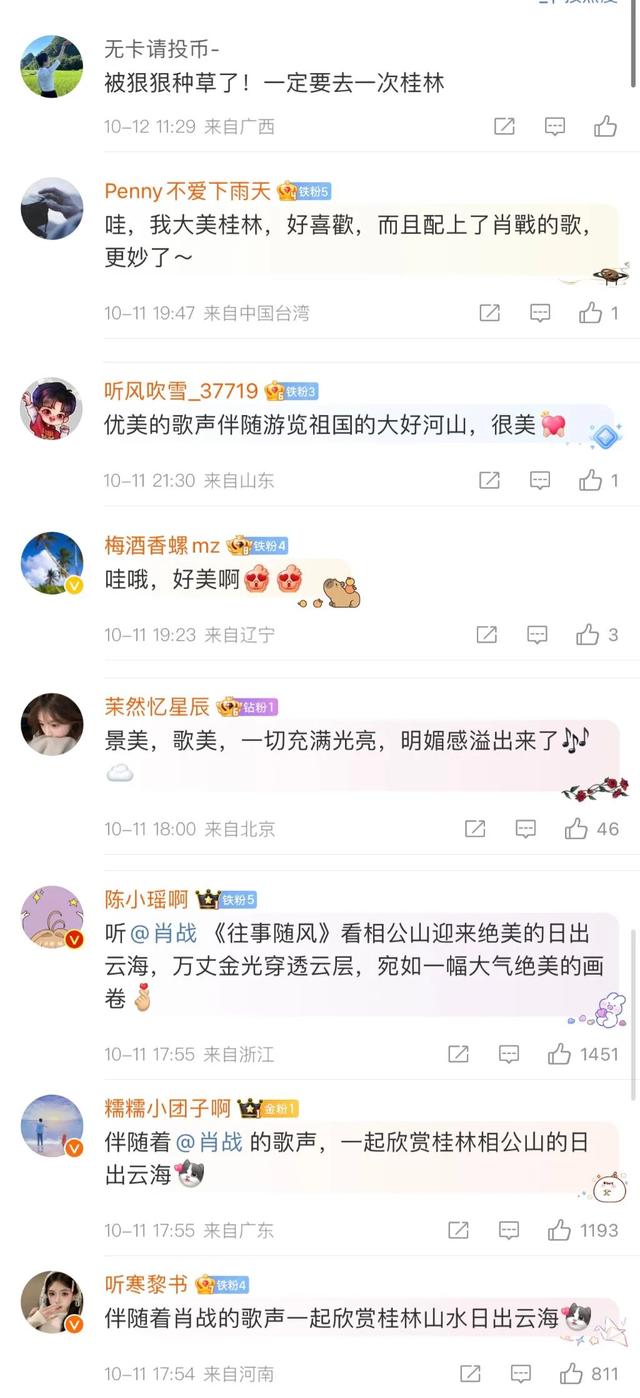640x1398 pixels.
Task: Like 梅酒香螺mz's comment
Action: [588, 635]
